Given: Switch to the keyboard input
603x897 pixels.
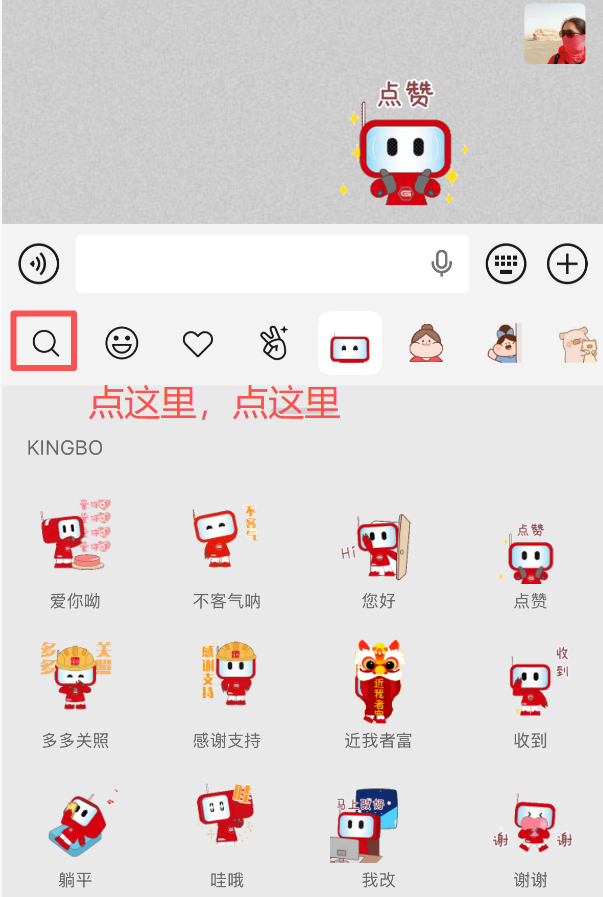Looking at the screenshot, I should [506, 264].
